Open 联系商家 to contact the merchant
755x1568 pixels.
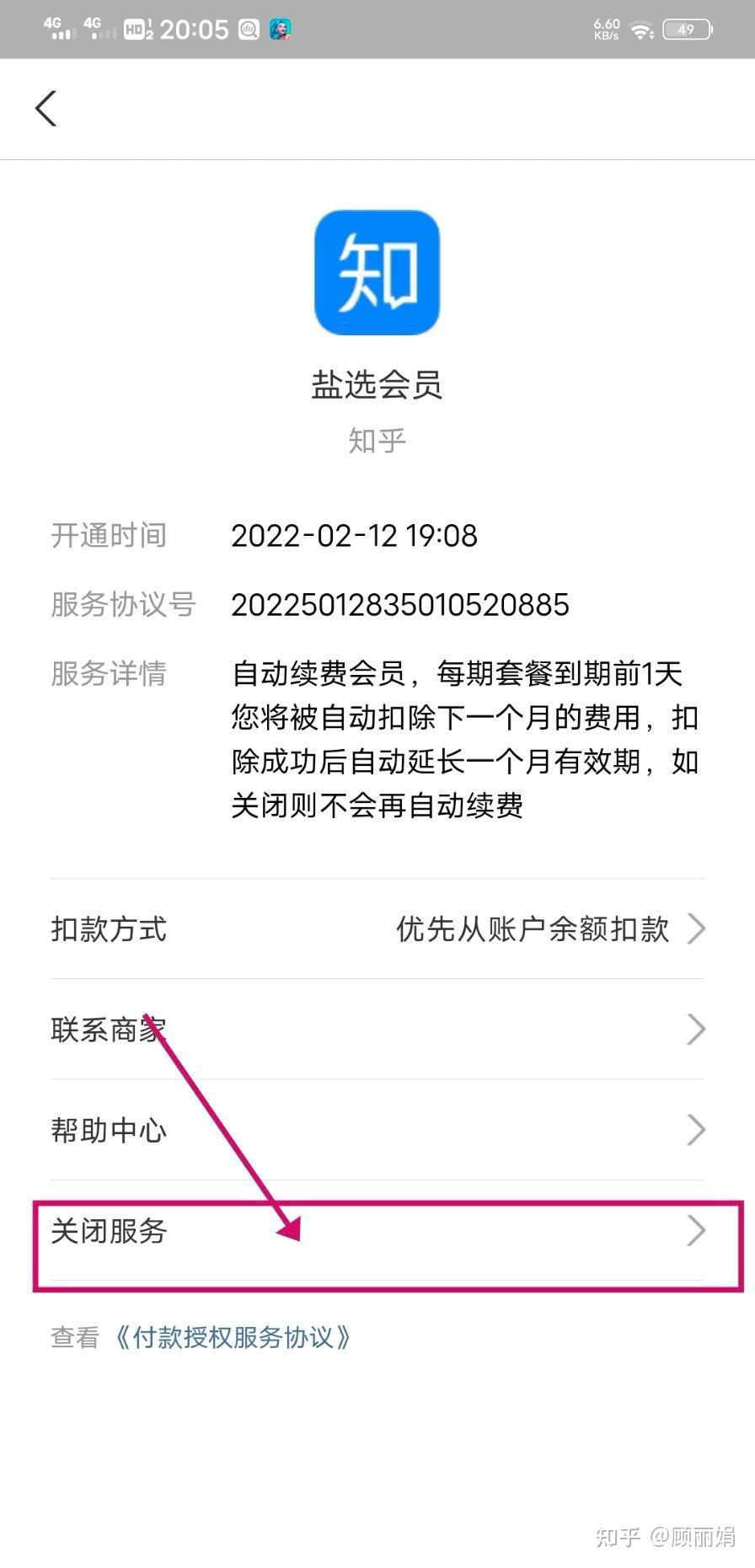pos(377,1029)
